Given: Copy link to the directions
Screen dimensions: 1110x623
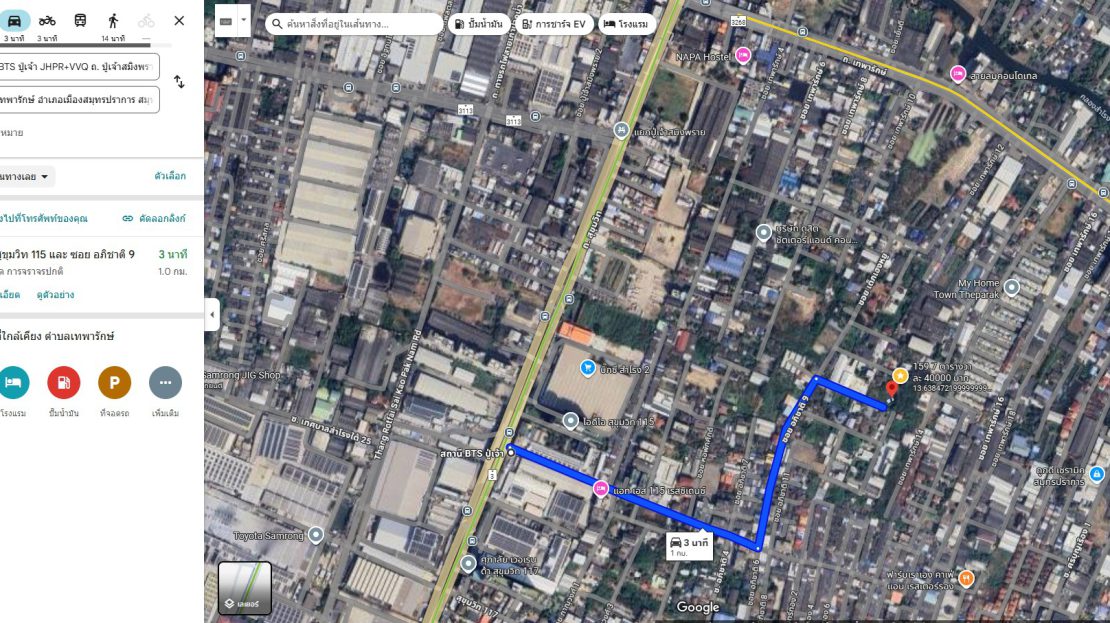Looking at the screenshot, I should pyautogui.click(x=154, y=218).
